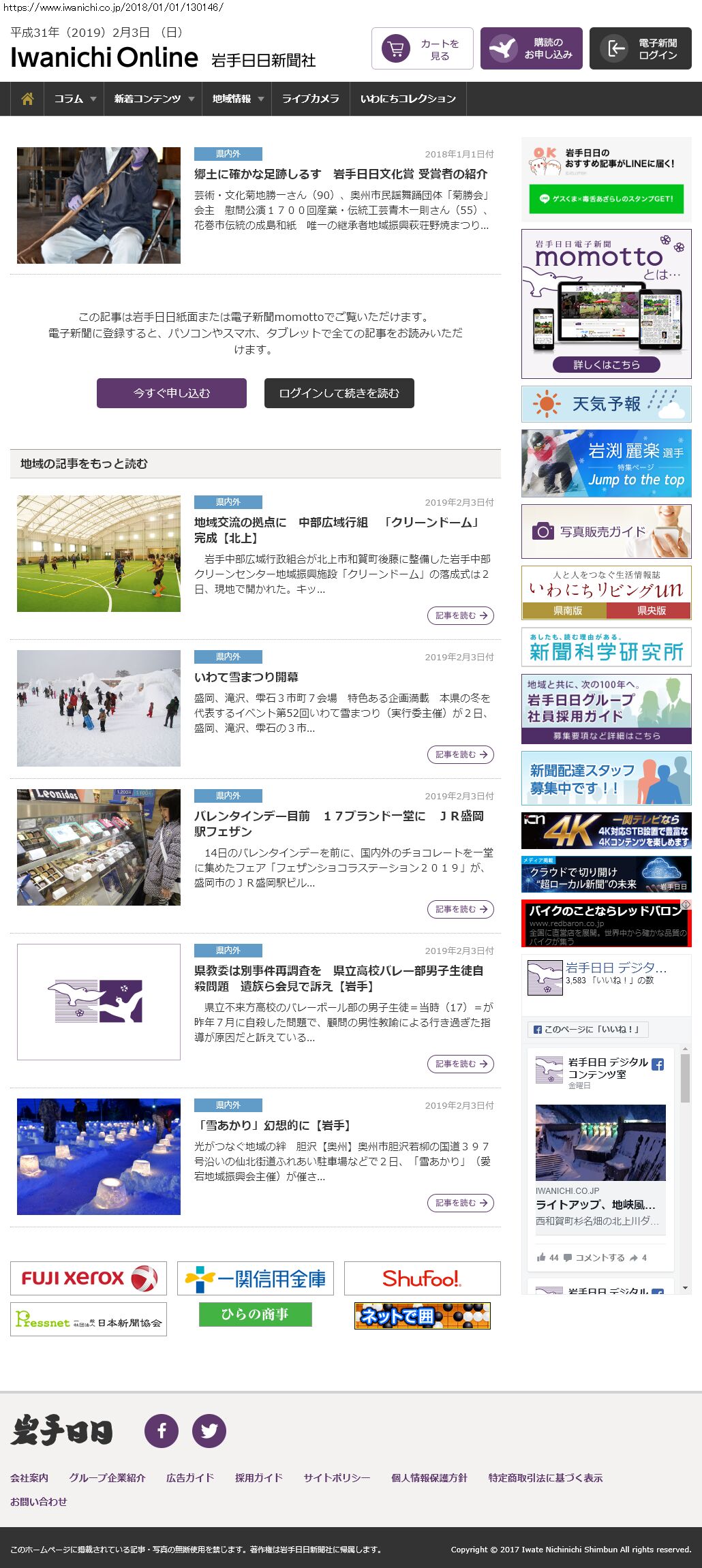Open the いわて雪まつり開幕 article headline
The width and height of the screenshot is (702, 1568).
[x=246, y=677]
